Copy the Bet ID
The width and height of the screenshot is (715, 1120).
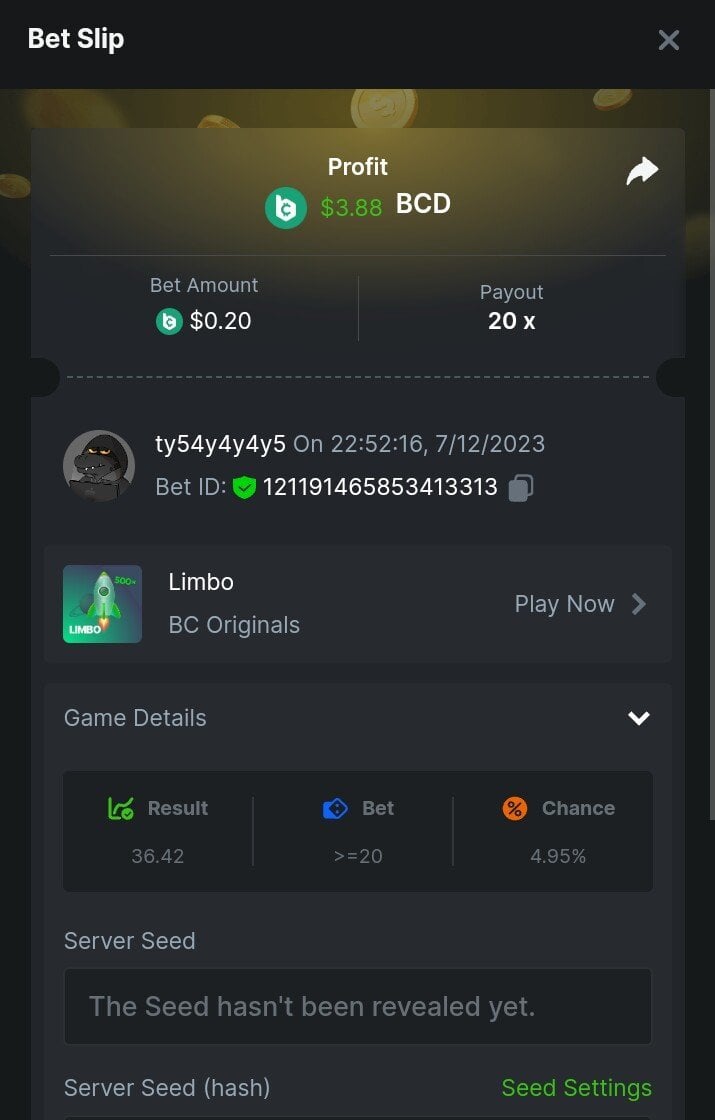pos(521,487)
